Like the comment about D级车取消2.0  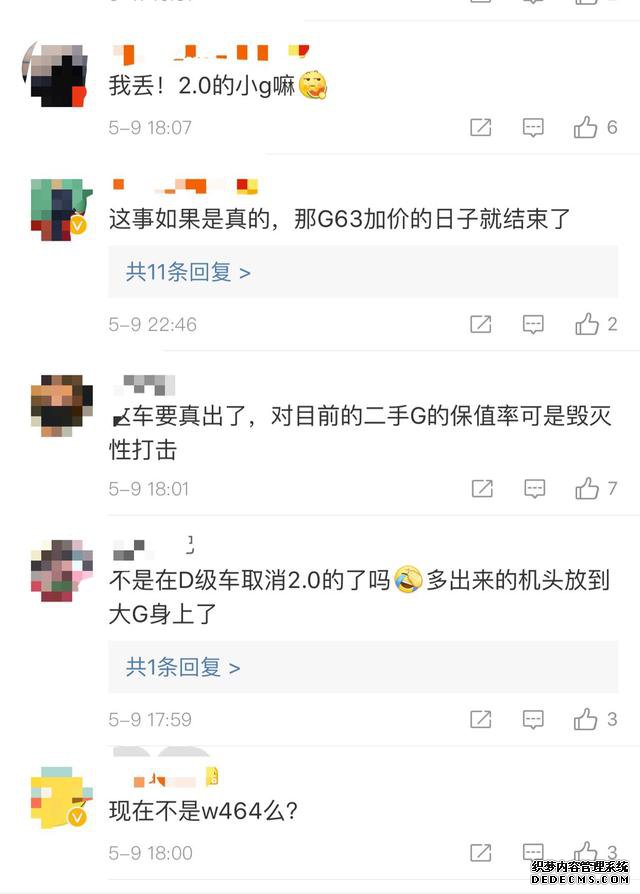(x=586, y=719)
